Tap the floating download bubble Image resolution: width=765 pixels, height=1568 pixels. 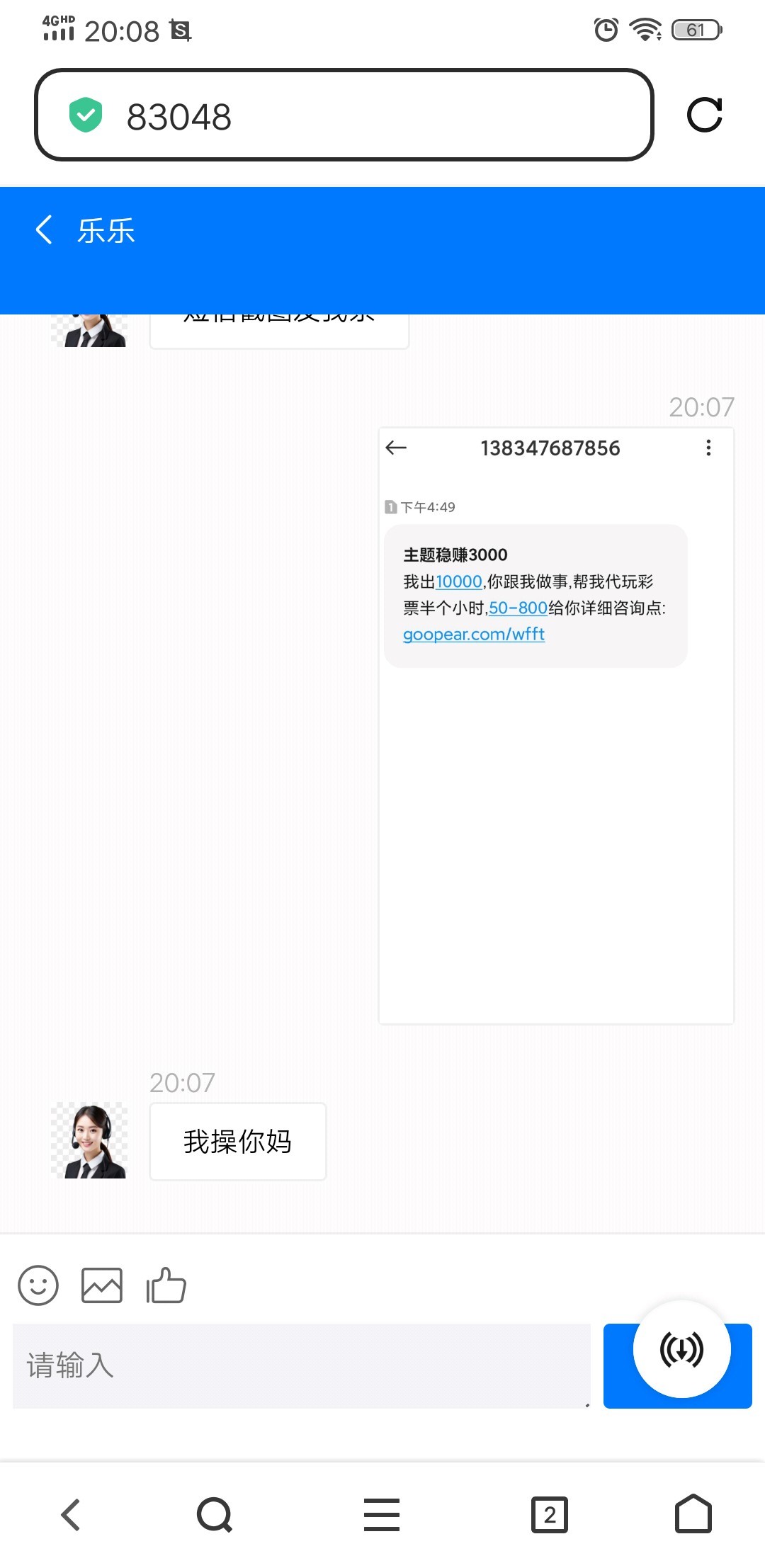point(681,1348)
